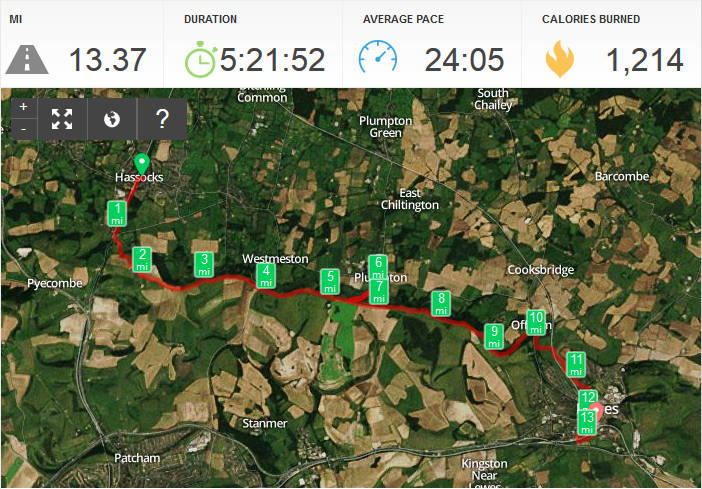Expand the map to fullscreen
The height and width of the screenshot is (489, 702).
(x=62, y=119)
